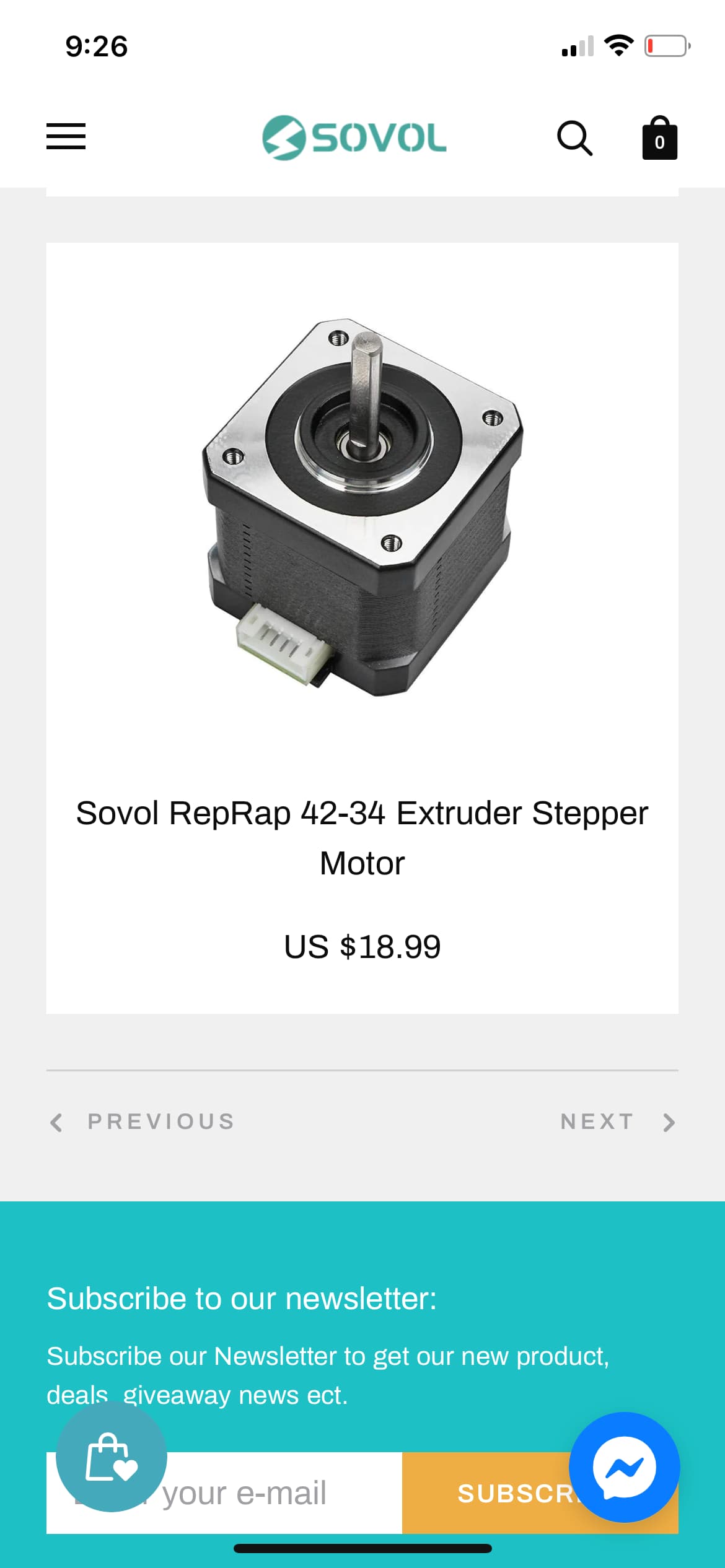Focus the newsletter e-mail field
The height and width of the screenshot is (1568, 725).
pos(279,1493)
